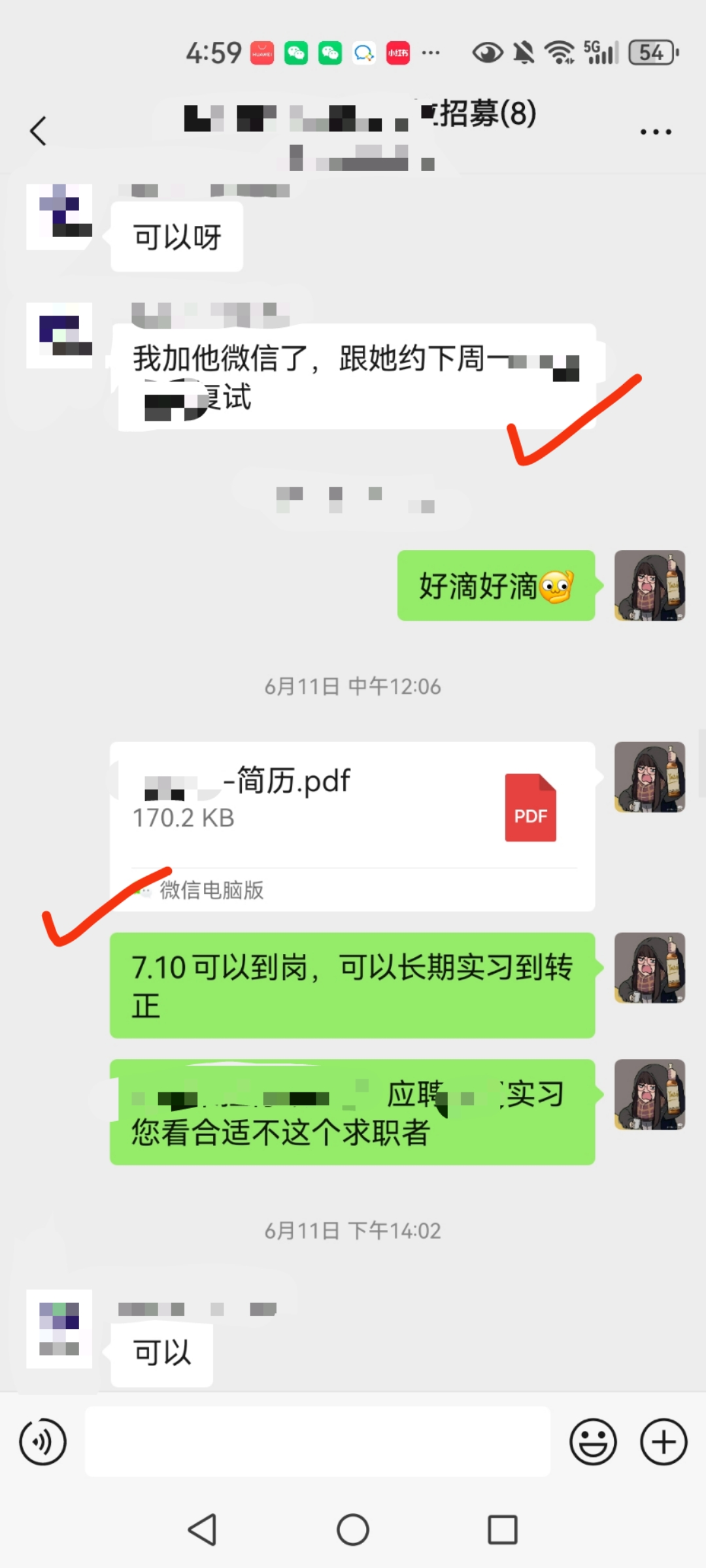
Task: Open the plus attachment menu
Action: pos(663,1442)
